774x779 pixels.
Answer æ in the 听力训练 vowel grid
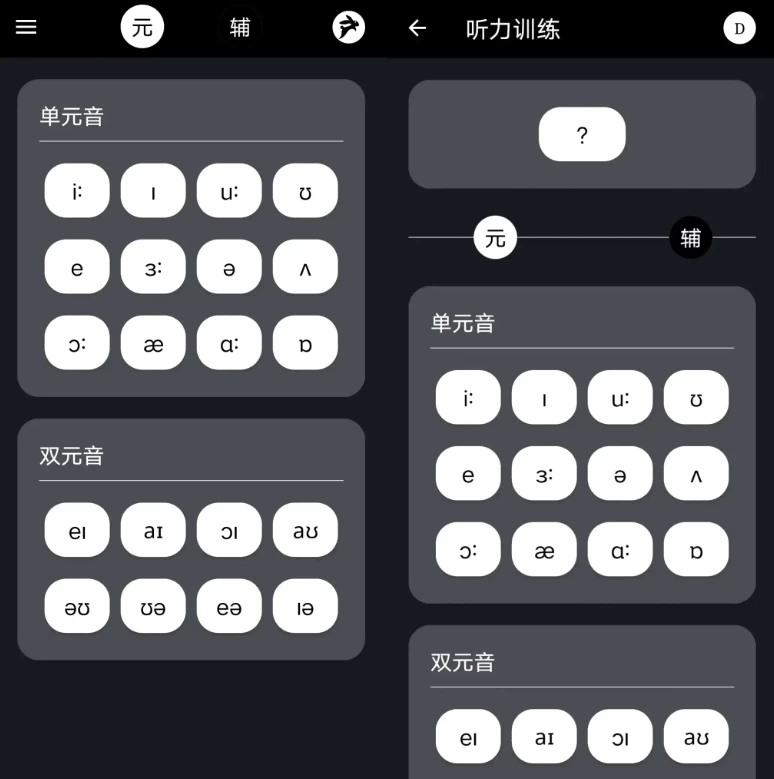(x=544, y=549)
